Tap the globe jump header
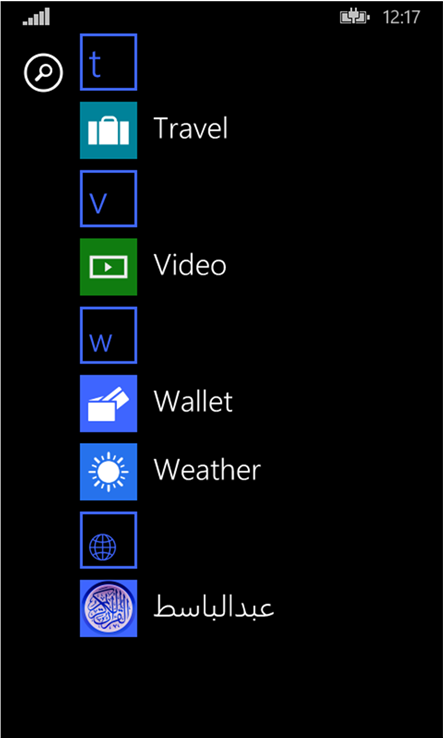Viewport: 443px width, 738px height. [x=108, y=540]
